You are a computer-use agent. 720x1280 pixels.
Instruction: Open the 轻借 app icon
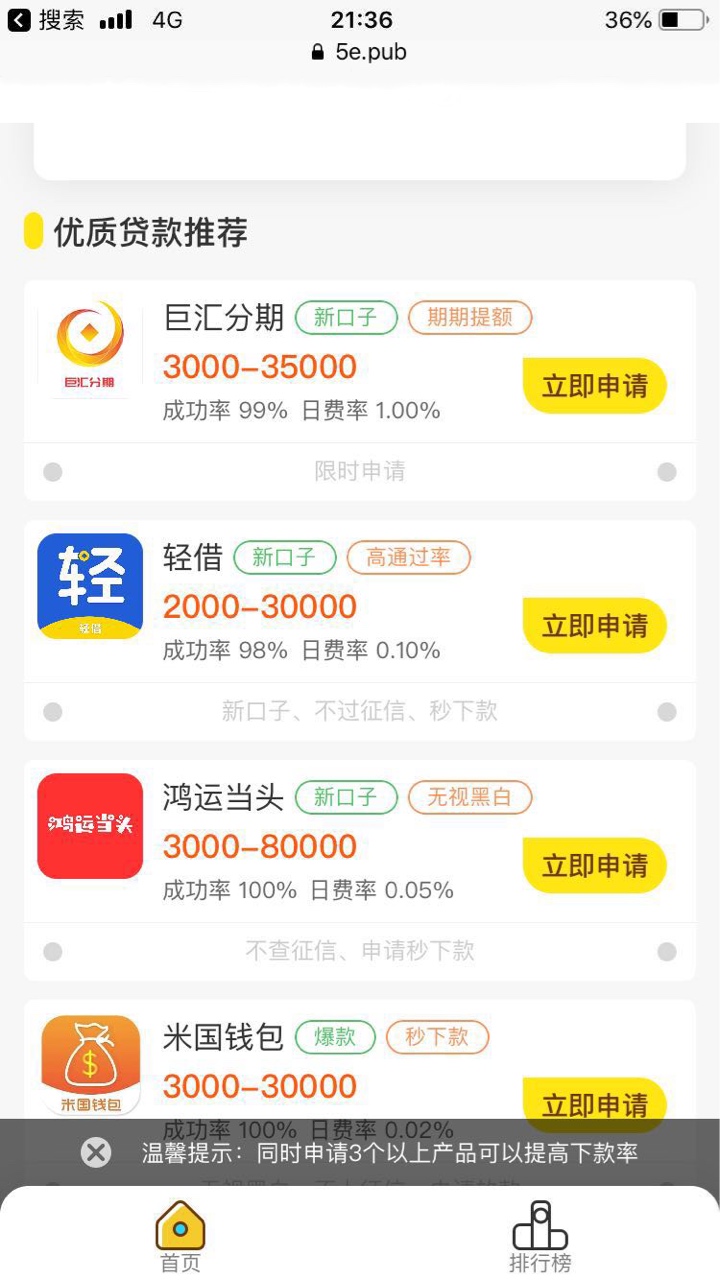90,586
